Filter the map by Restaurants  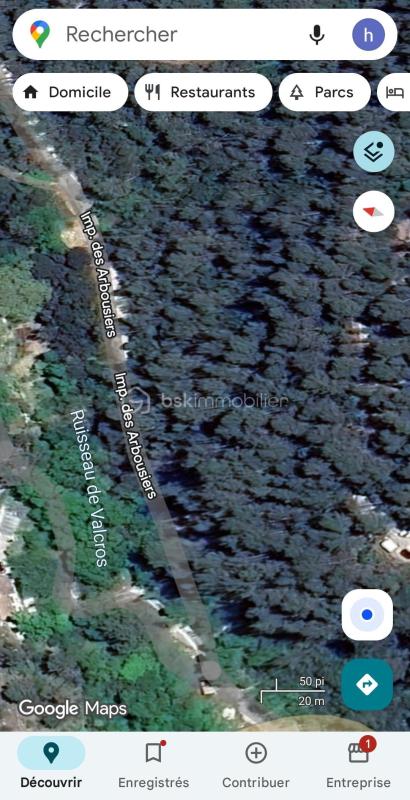pos(203,92)
